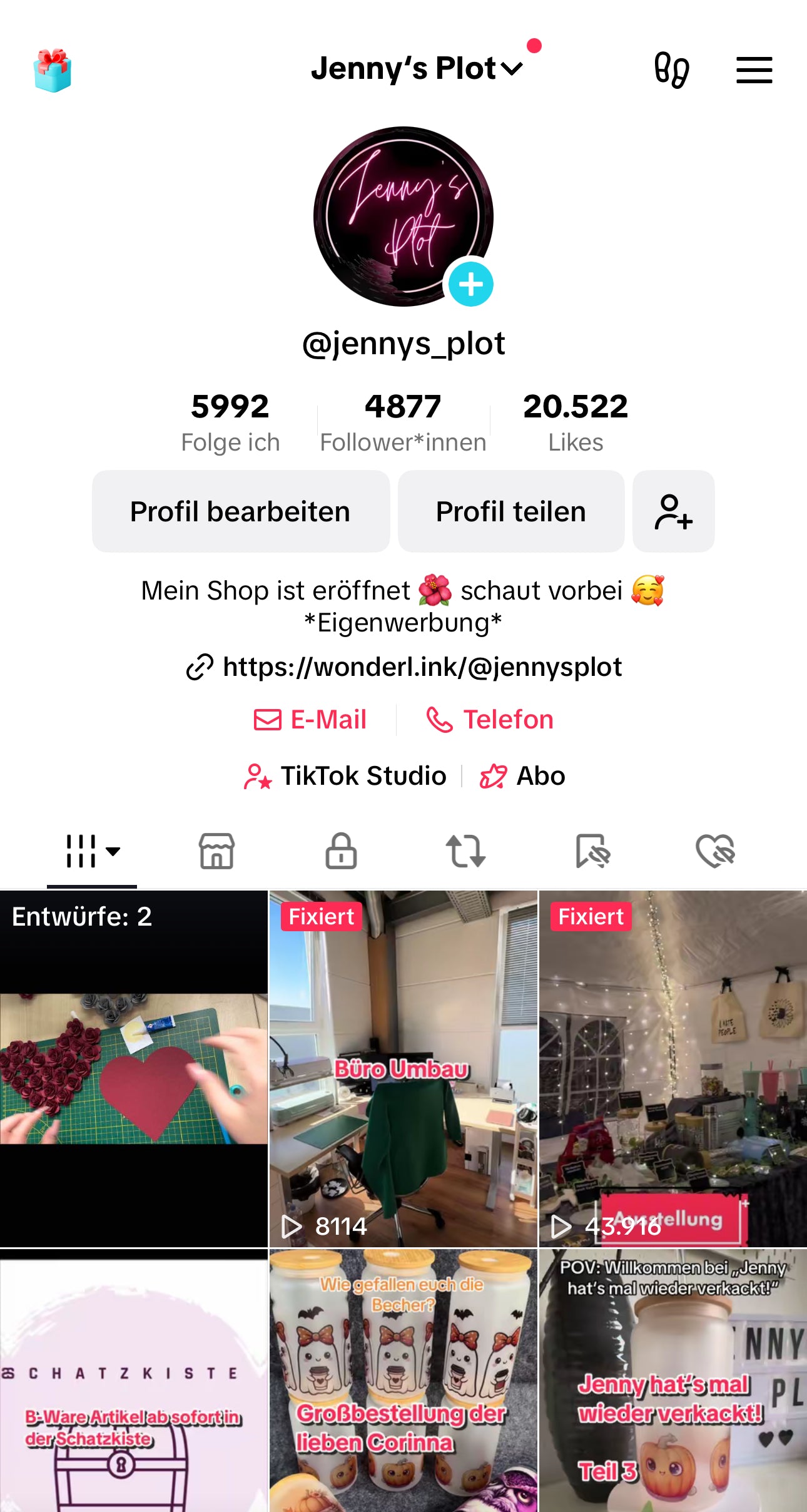Switch to the shop tab
This screenshot has width=807, height=1512.
216,851
